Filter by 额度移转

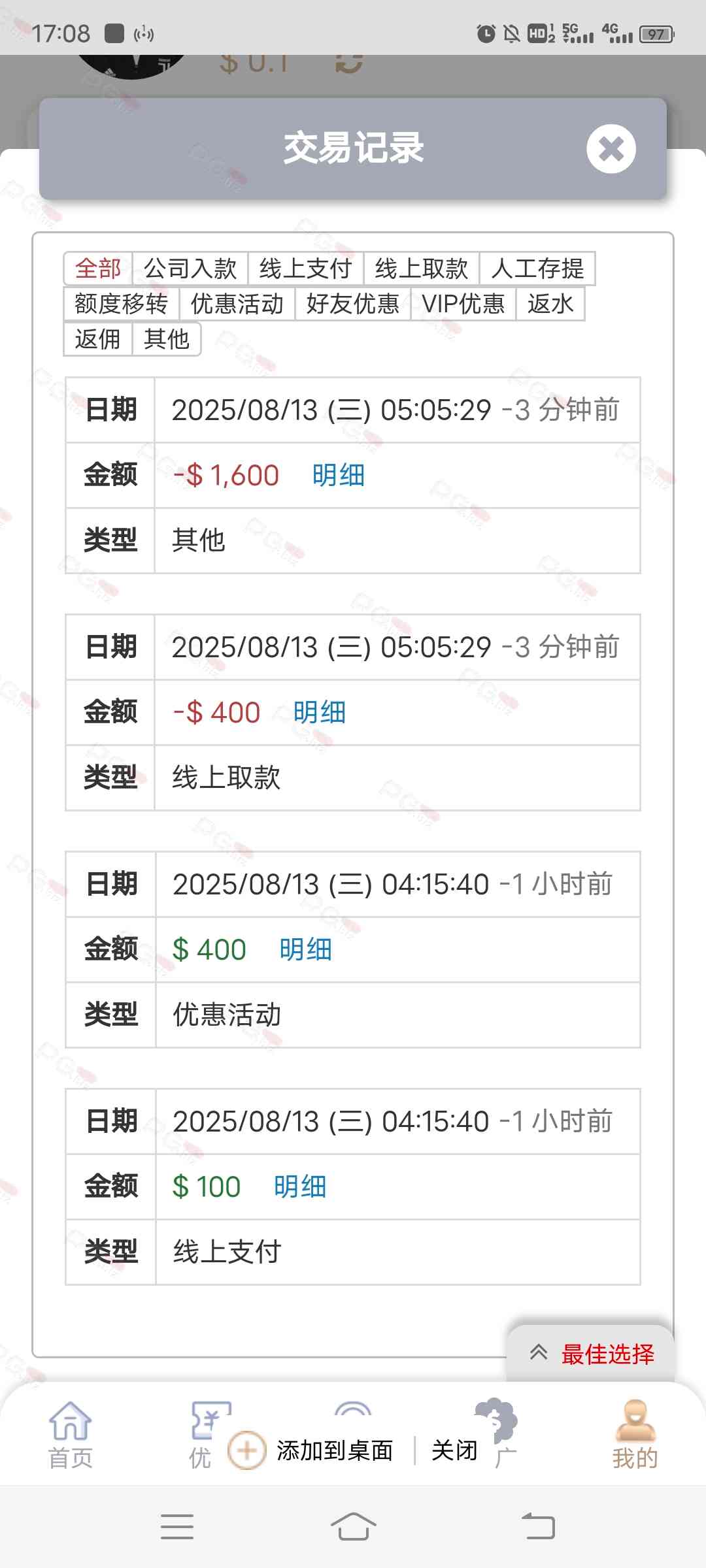(121, 304)
